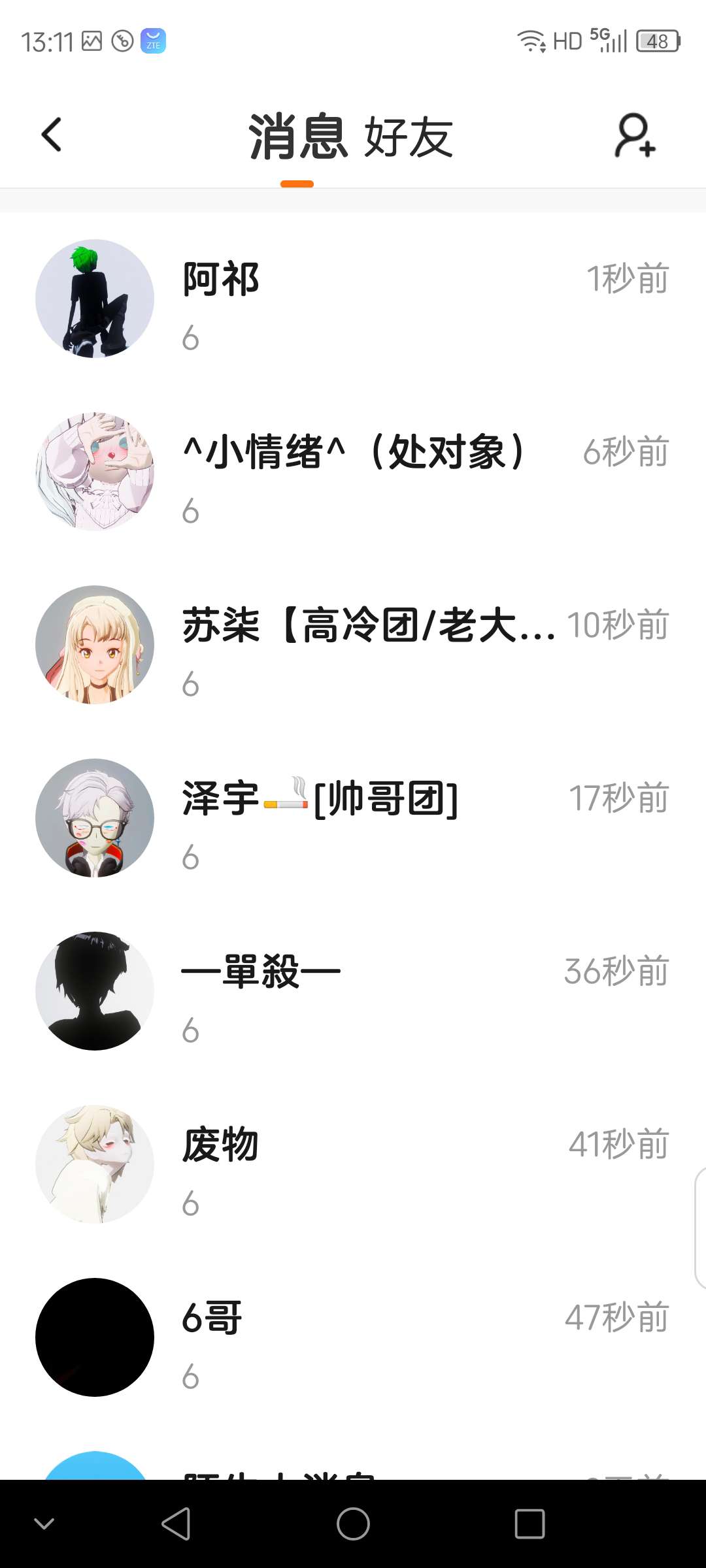Open the chat with 泽宇[帅哥团]
The width and height of the screenshot is (706, 1568).
[x=353, y=818]
